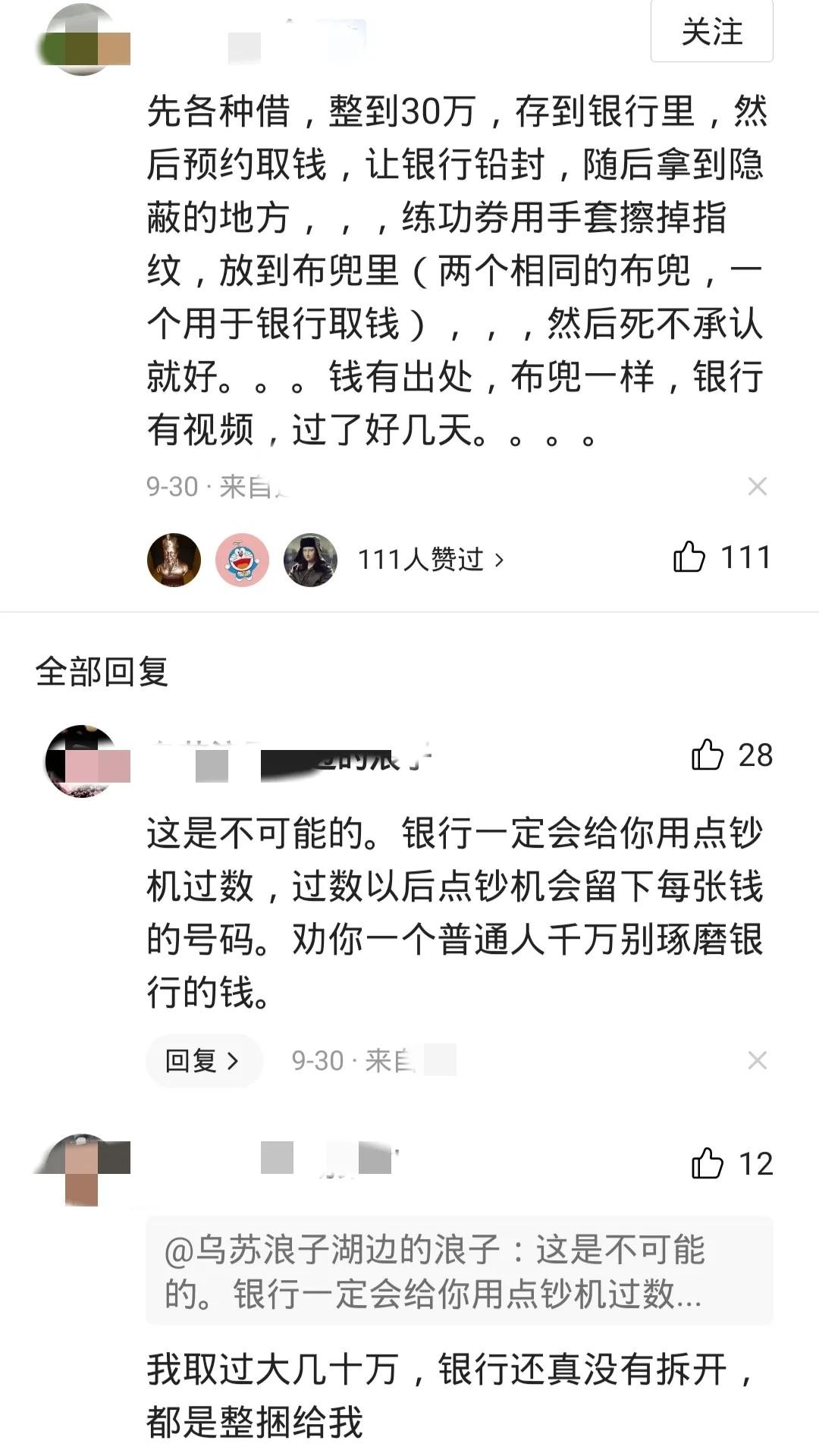Image resolution: width=819 pixels, height=1456 pixels.
Task: Like the reply with 28 likes
Action: (708, 755)
